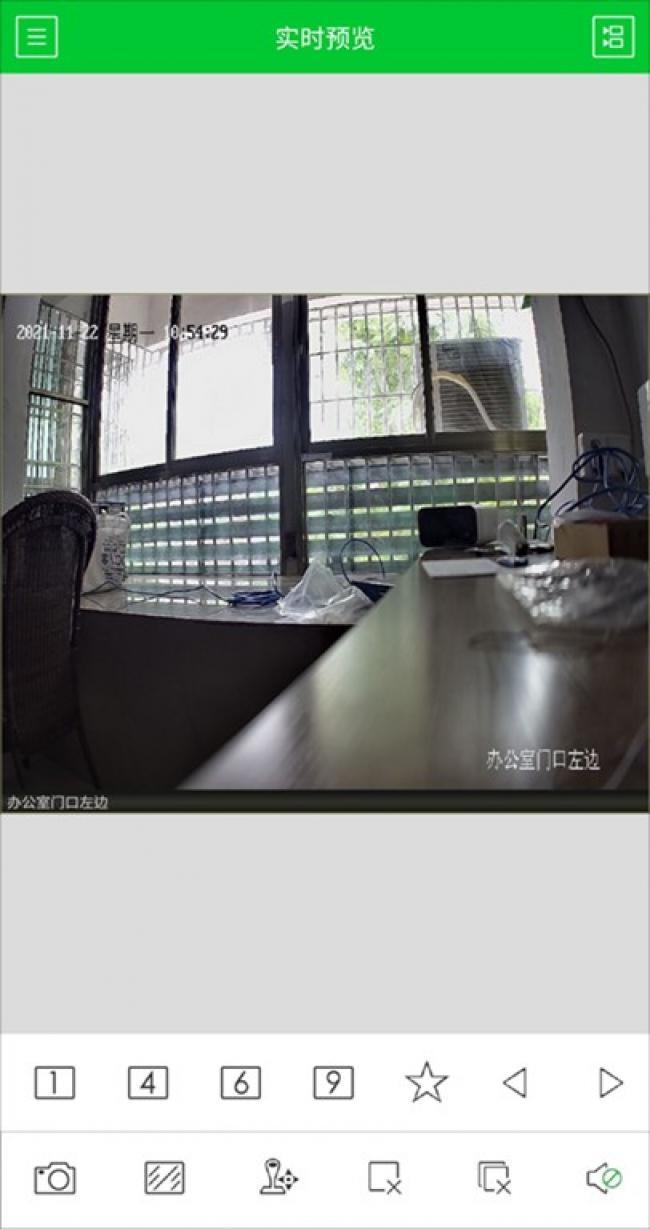Go to previous page arrow
650x1229 pixels.
(515, 1082)
